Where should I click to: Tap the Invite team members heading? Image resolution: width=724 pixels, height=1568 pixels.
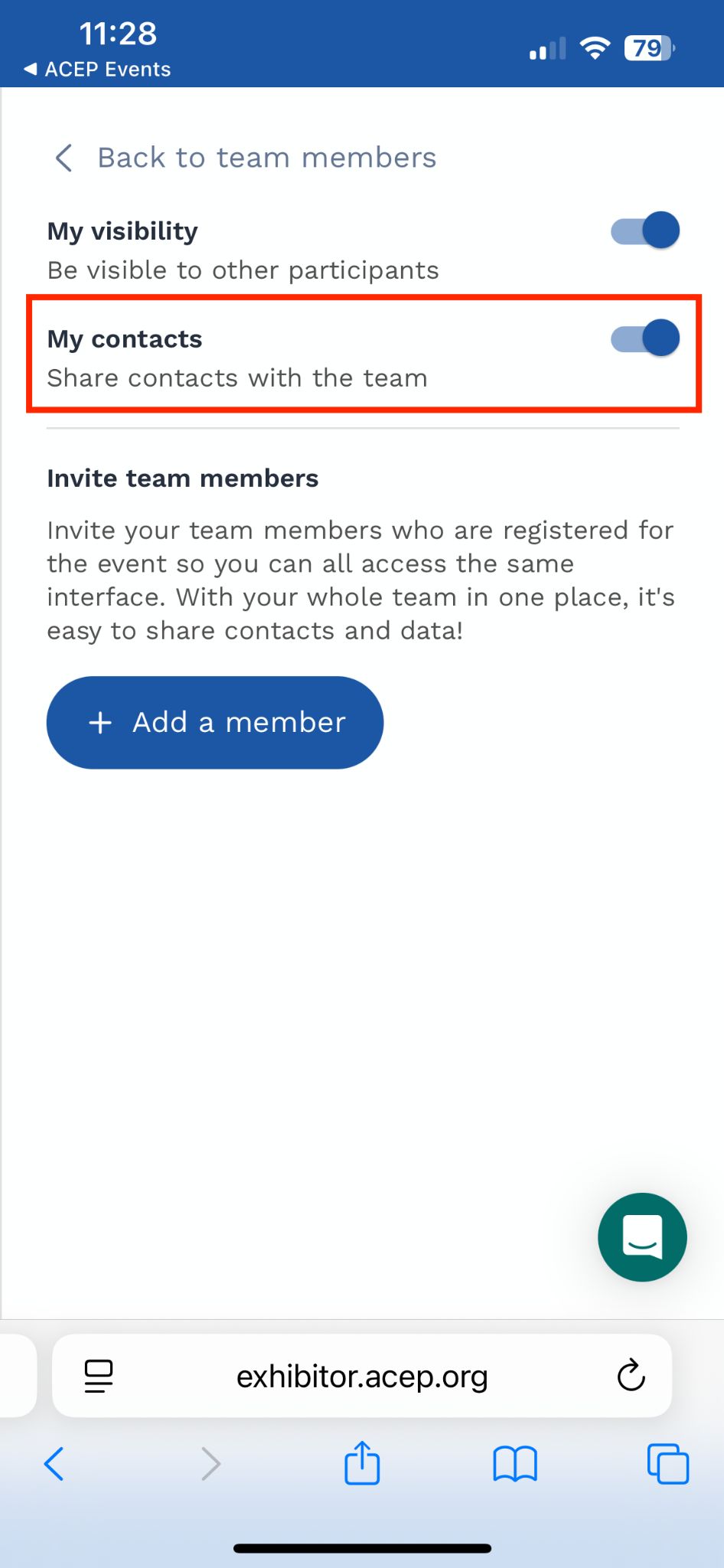[x=183, y=478]
